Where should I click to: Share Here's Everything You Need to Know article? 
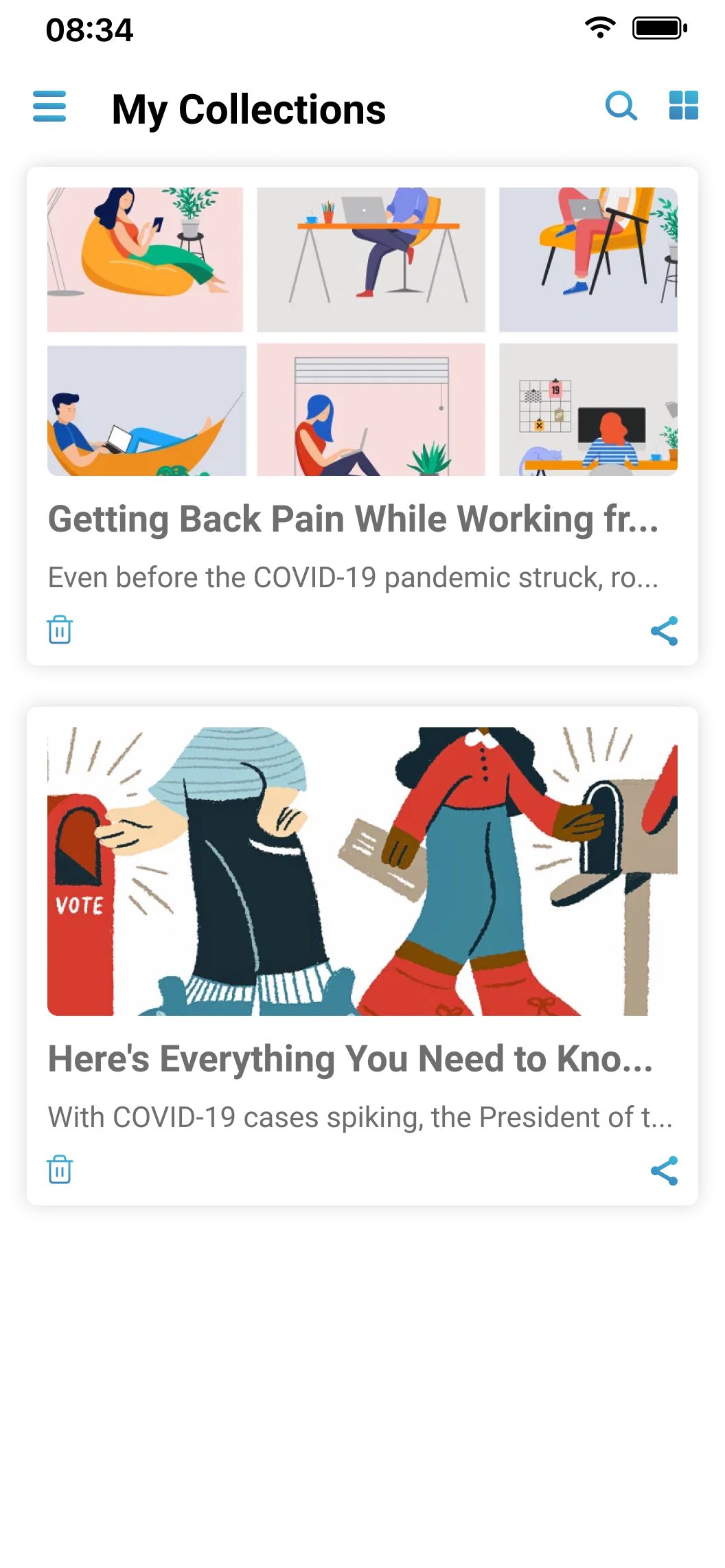tap(664, 1170)
